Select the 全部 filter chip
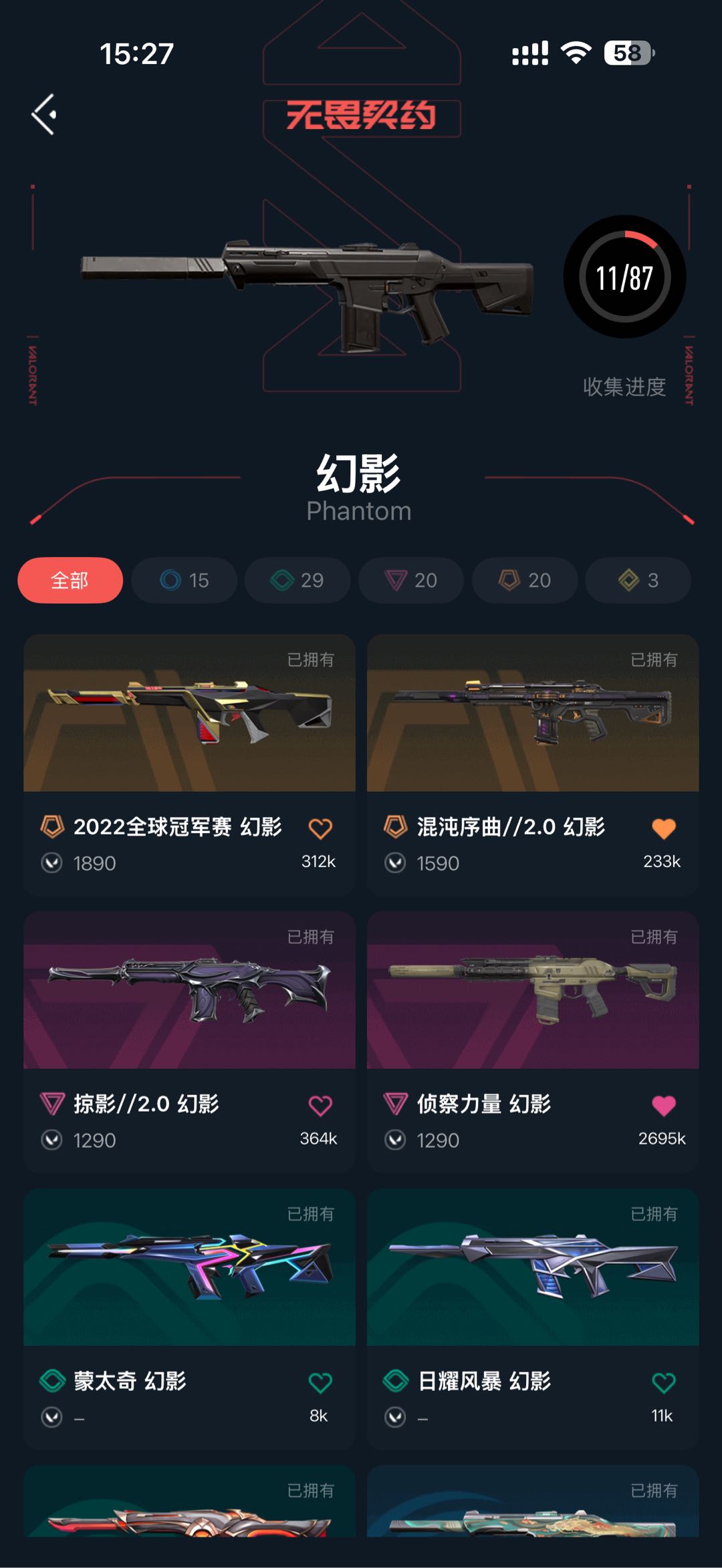The height and width of the screenshot is (1568, 722). 70,580
